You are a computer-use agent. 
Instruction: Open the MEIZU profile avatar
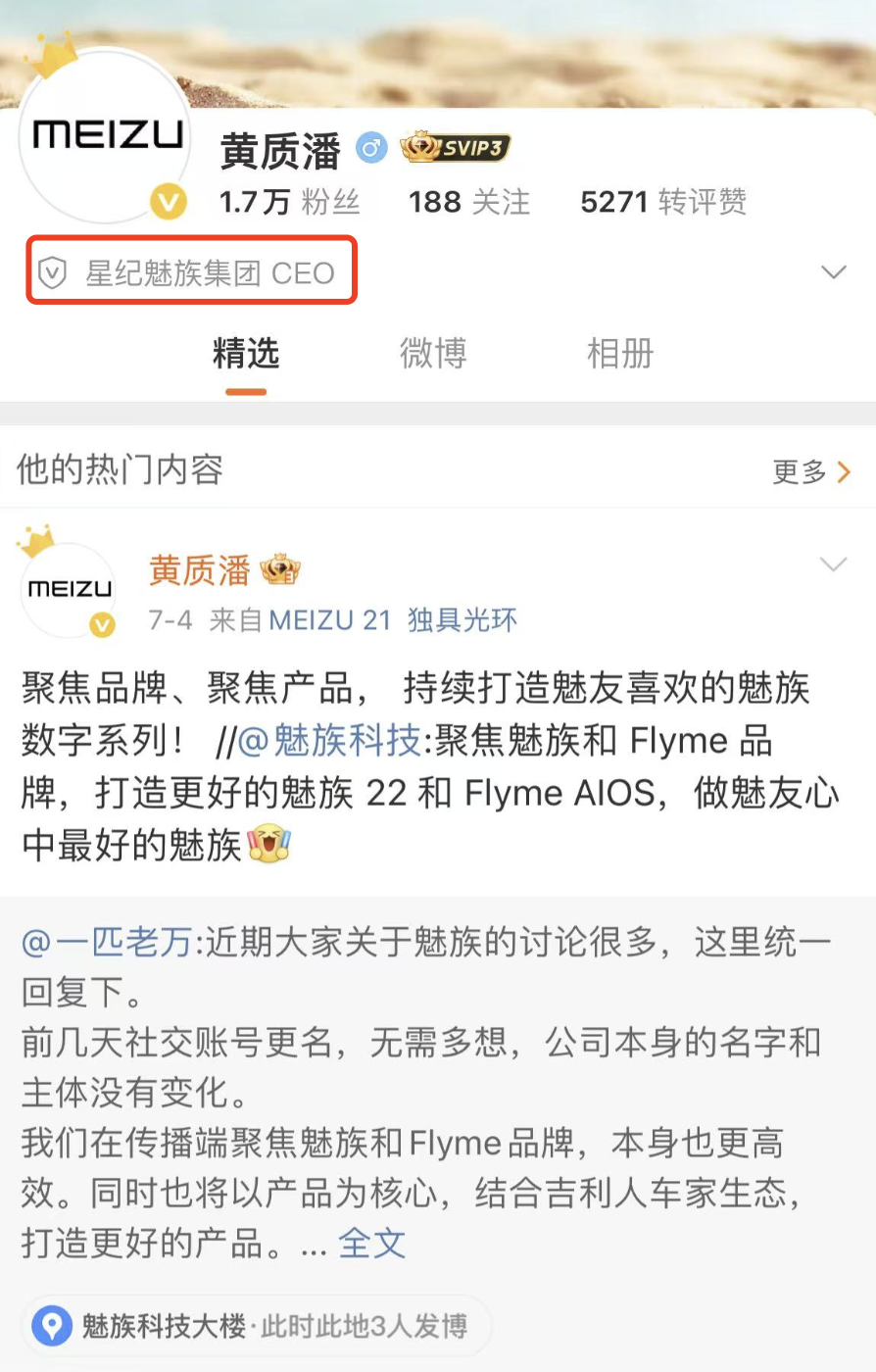[x=106, y=137]
